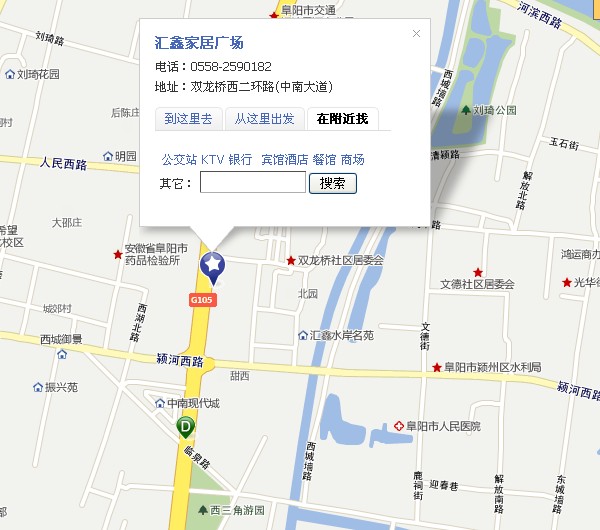Viewport: 600px width, 530px height.
Task: Search nearby 宾馆酒店
Action: pos(284,160)
